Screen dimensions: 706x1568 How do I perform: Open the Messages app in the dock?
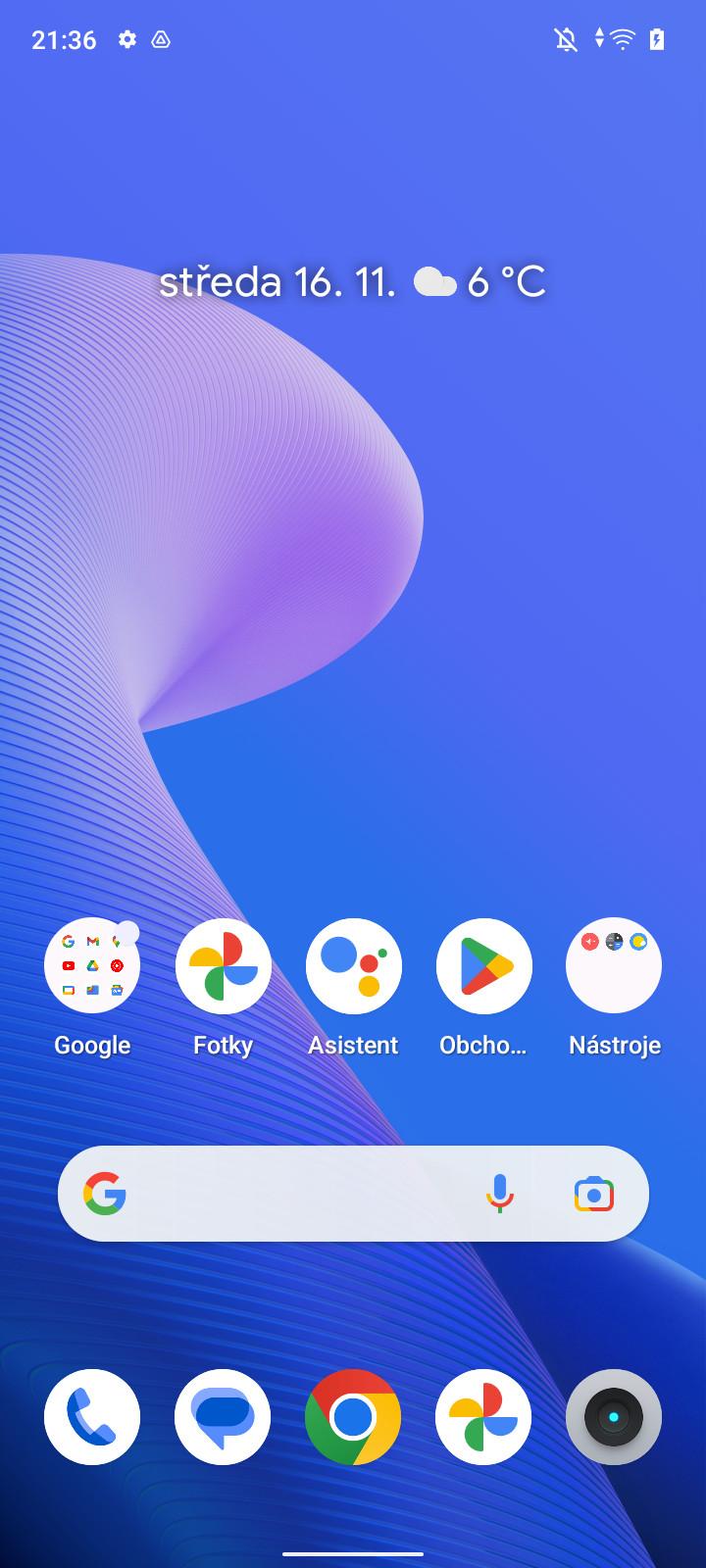[x=223, y=1417]
